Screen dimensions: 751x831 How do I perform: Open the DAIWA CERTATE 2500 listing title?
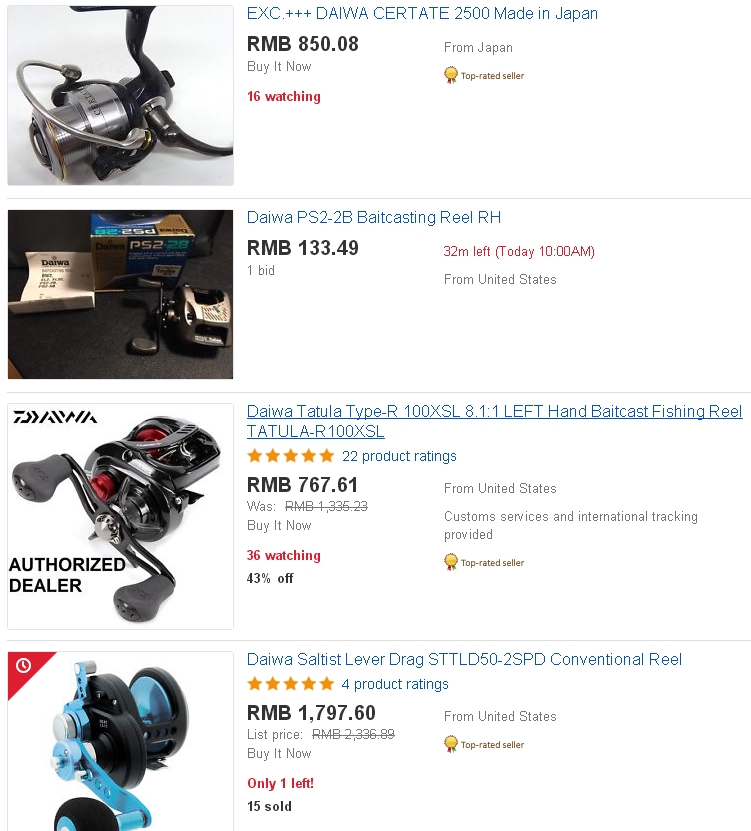(x=422, y=14)
